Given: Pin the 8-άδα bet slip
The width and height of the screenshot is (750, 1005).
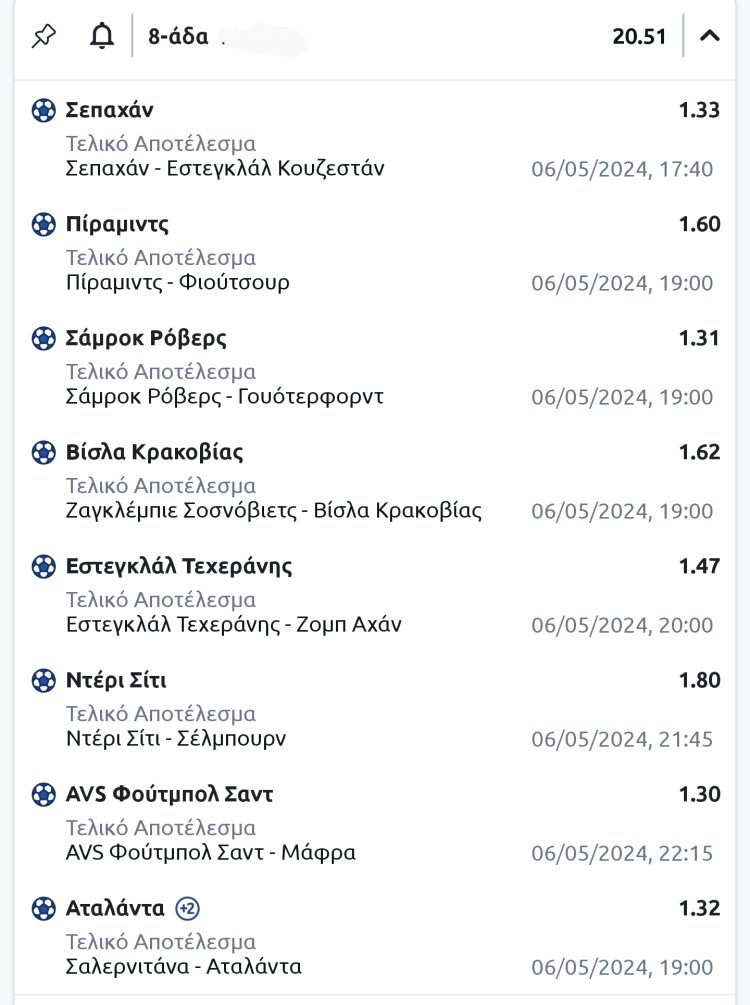Looking at the screenshot, I should [44, 37].
